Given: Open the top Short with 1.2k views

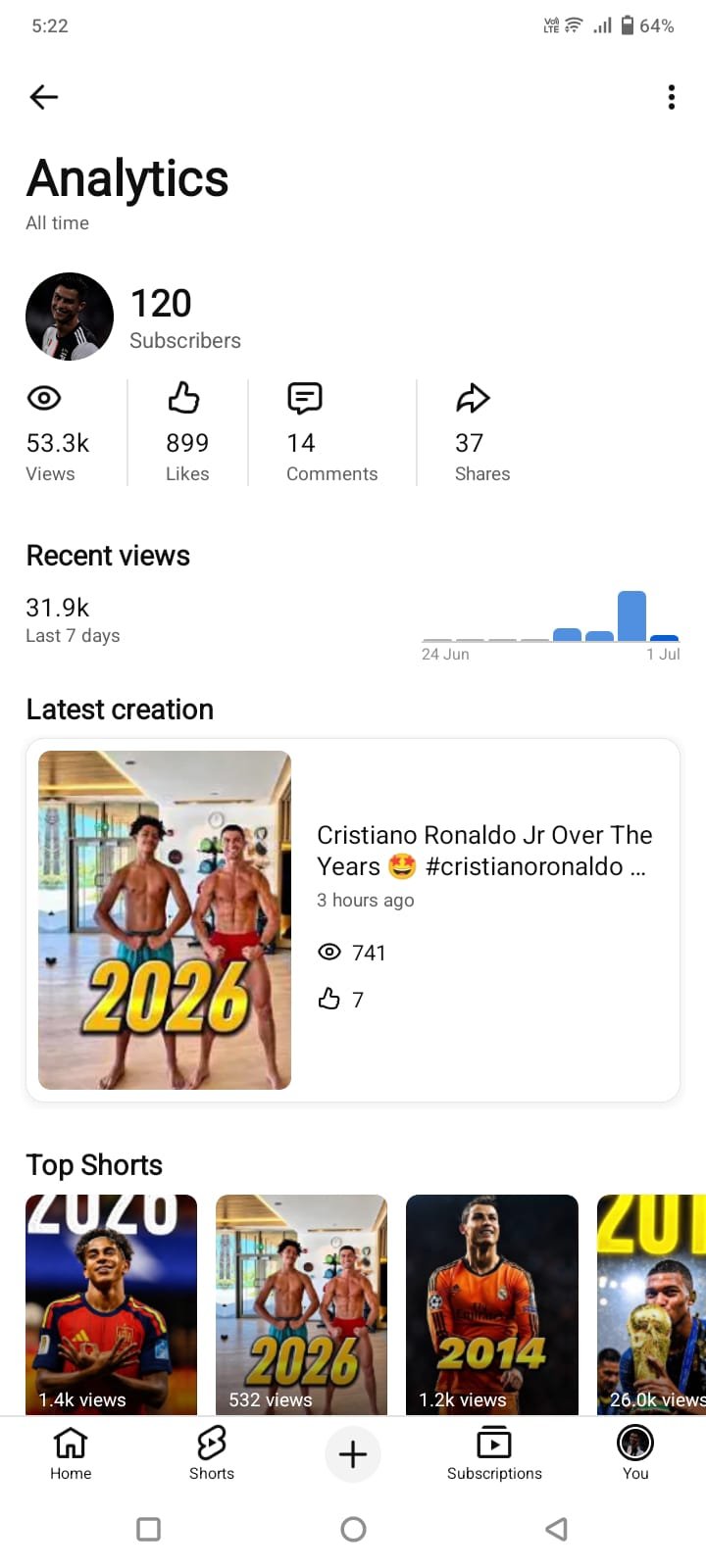Looking at the screenshot, I should tap(492, 1304).
